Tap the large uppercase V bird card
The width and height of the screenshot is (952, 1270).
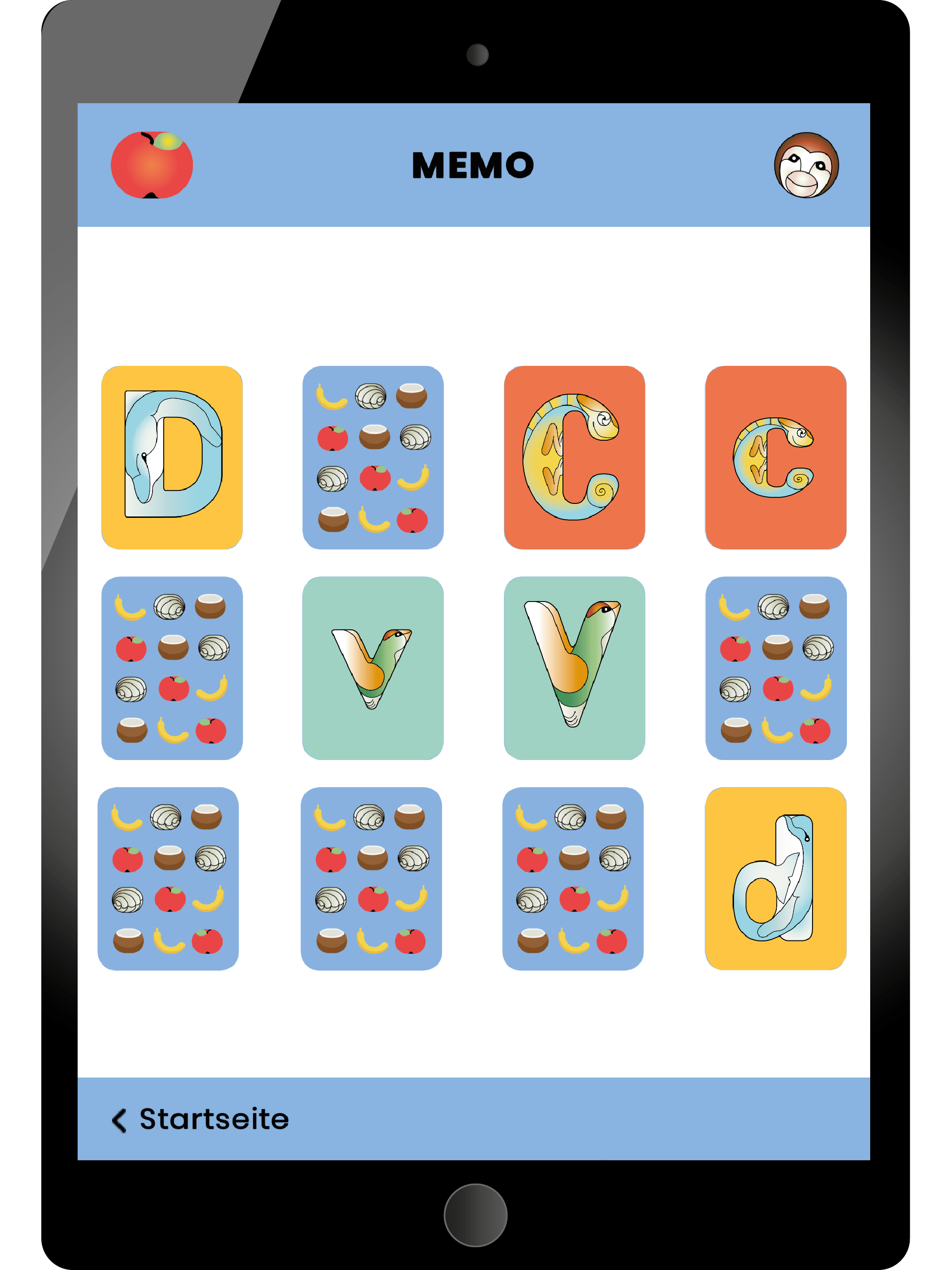(x=574, y=668)
